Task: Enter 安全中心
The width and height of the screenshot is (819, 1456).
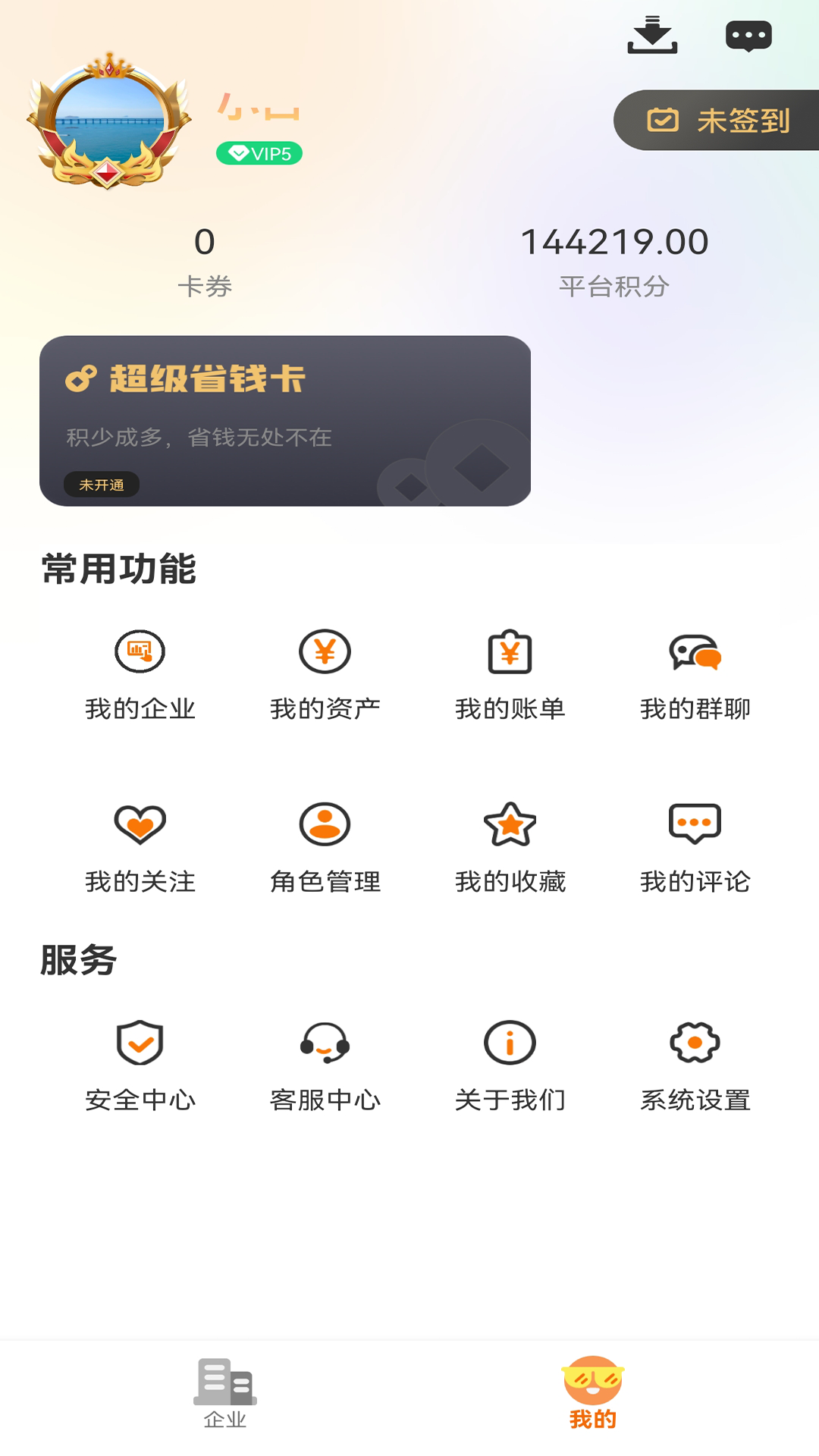Action: [140, 1065]
